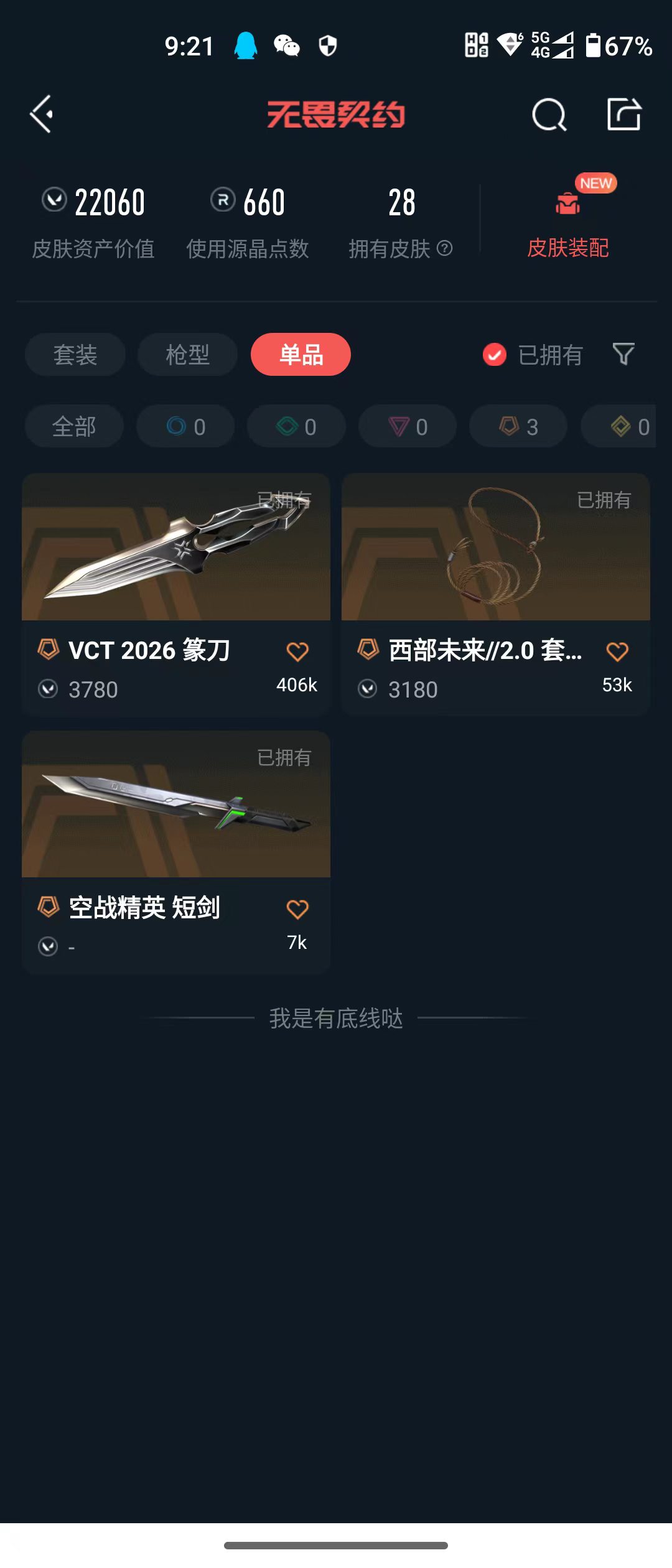Screen dimensions: 672x1568
Task: Open the funnel filter icon
Action: point(623,354)
